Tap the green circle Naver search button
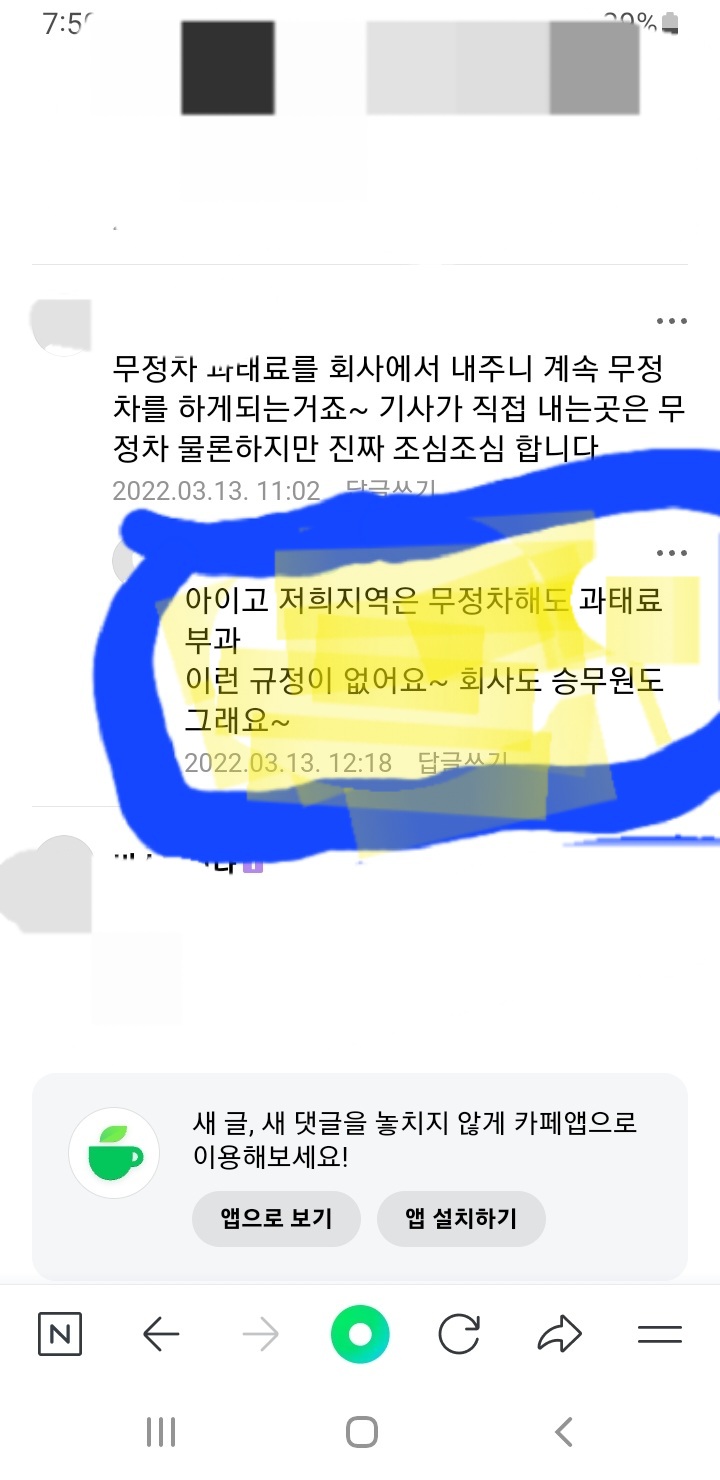This screenshot has width=720, height=1480. 360,1334
